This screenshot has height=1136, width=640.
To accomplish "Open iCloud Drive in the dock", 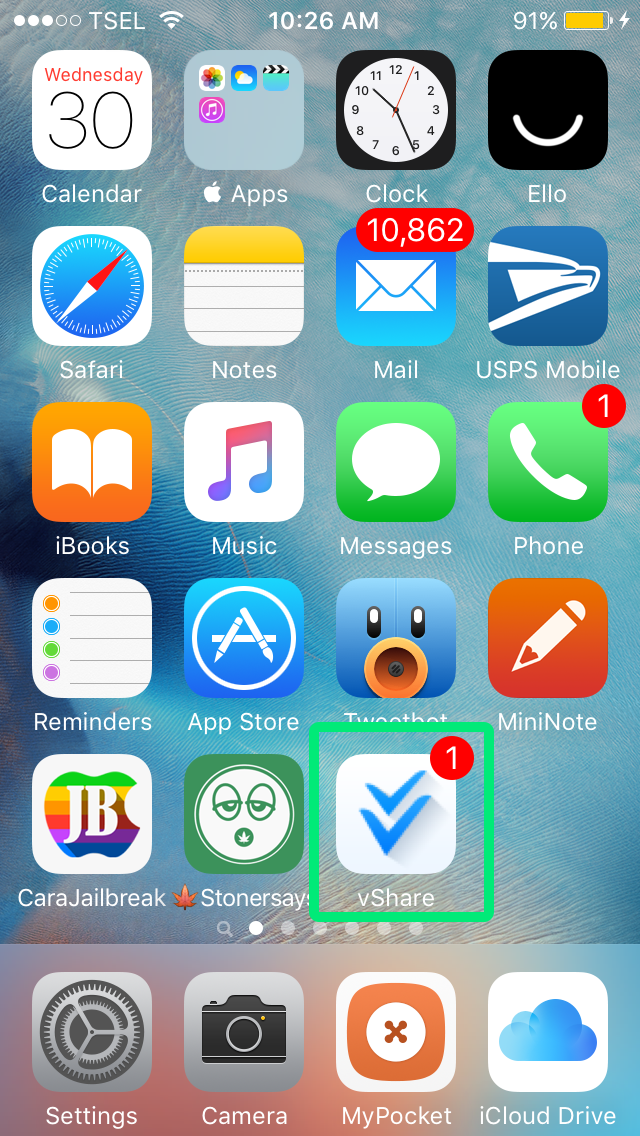I will (x=548, y=1032).
